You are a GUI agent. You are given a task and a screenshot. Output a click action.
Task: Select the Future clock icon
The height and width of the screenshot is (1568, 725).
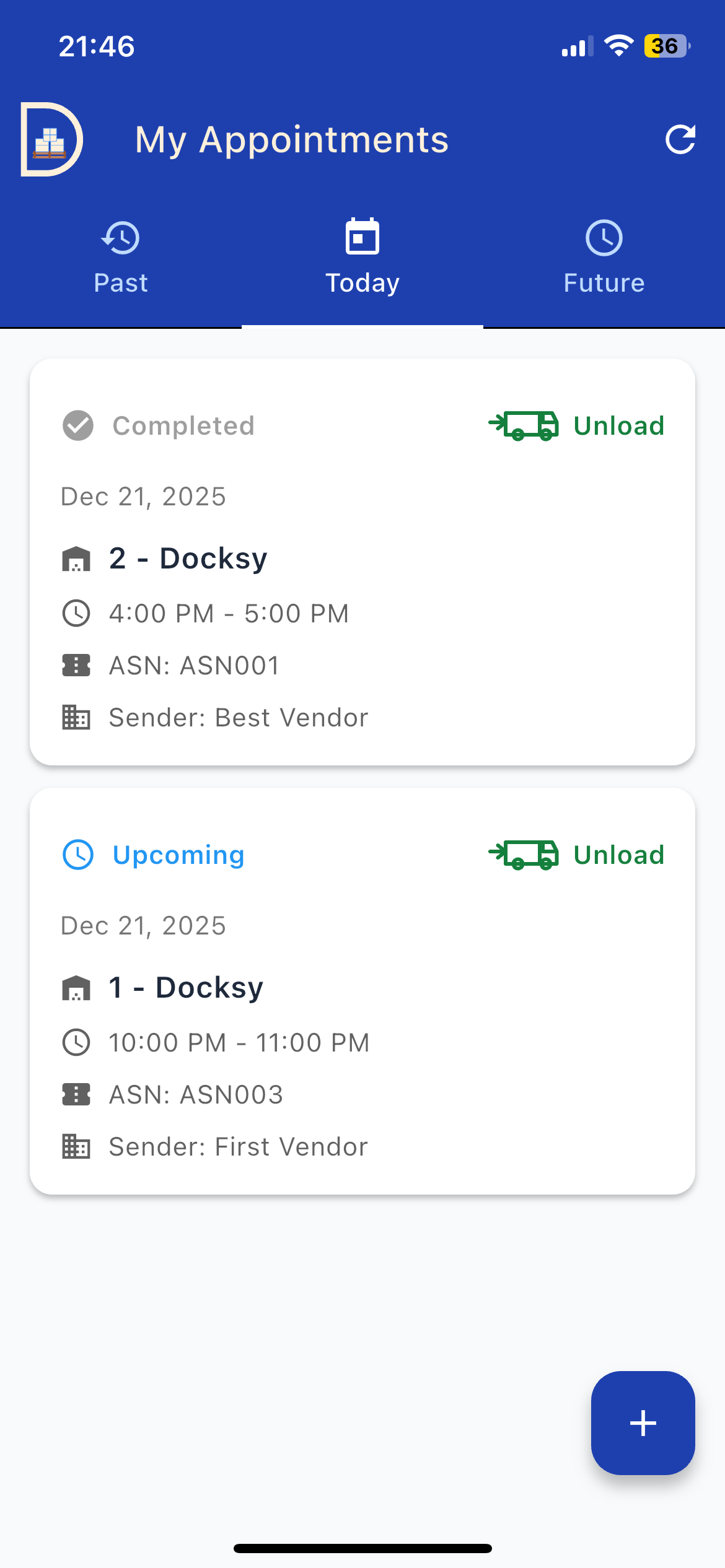(x=604, y=237)
